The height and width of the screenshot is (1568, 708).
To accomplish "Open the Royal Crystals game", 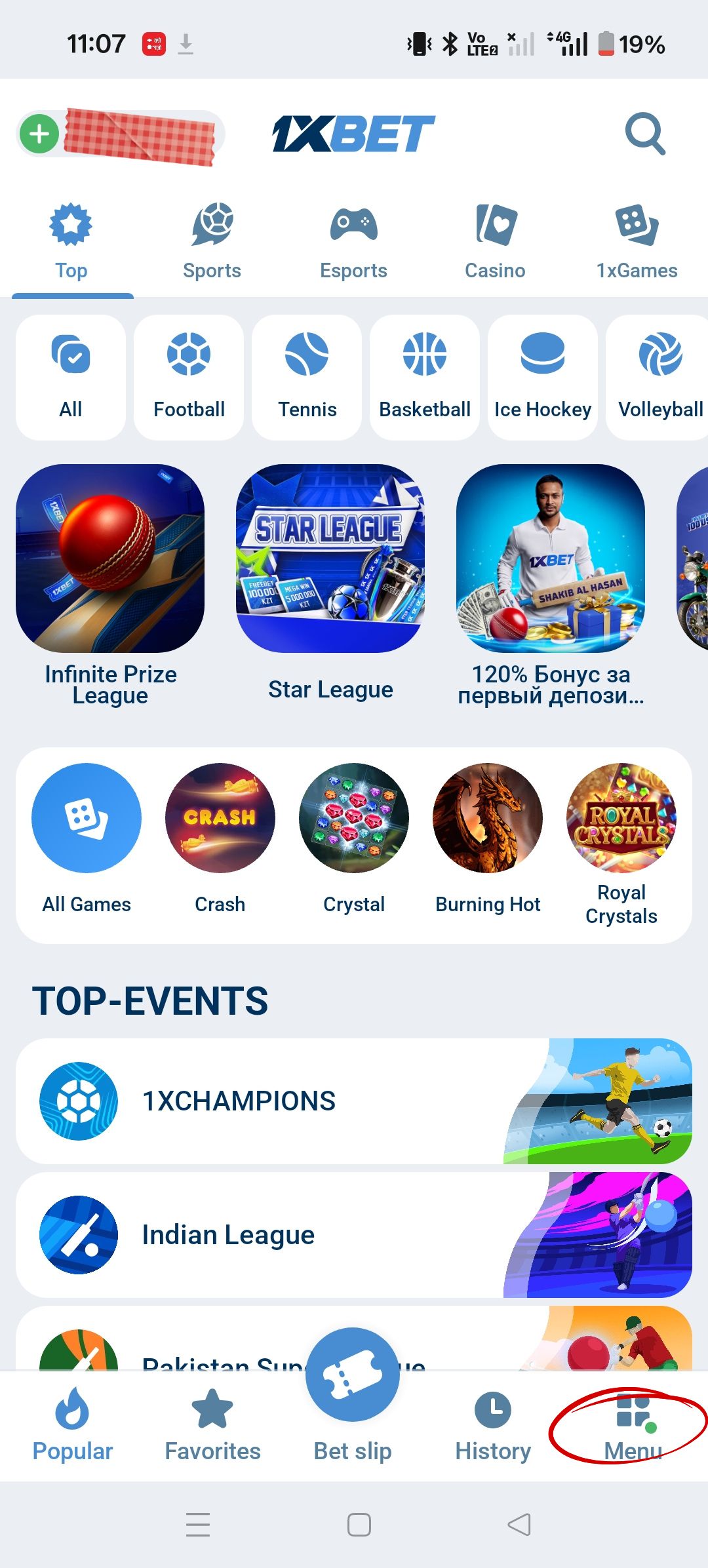I will 621,818.
